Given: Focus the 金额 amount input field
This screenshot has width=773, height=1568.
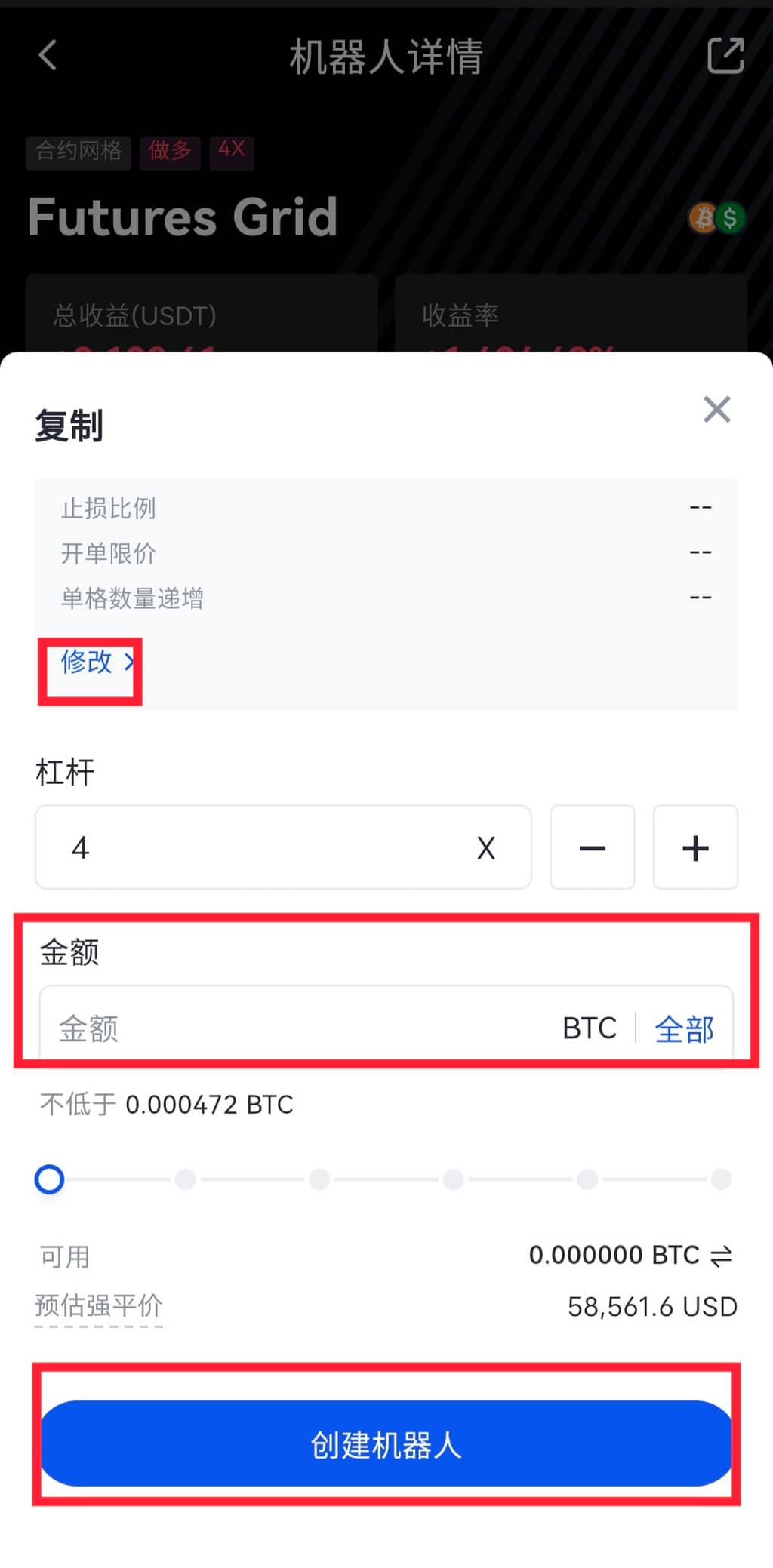Looking at the screenshot, I should click(302, 1028).
